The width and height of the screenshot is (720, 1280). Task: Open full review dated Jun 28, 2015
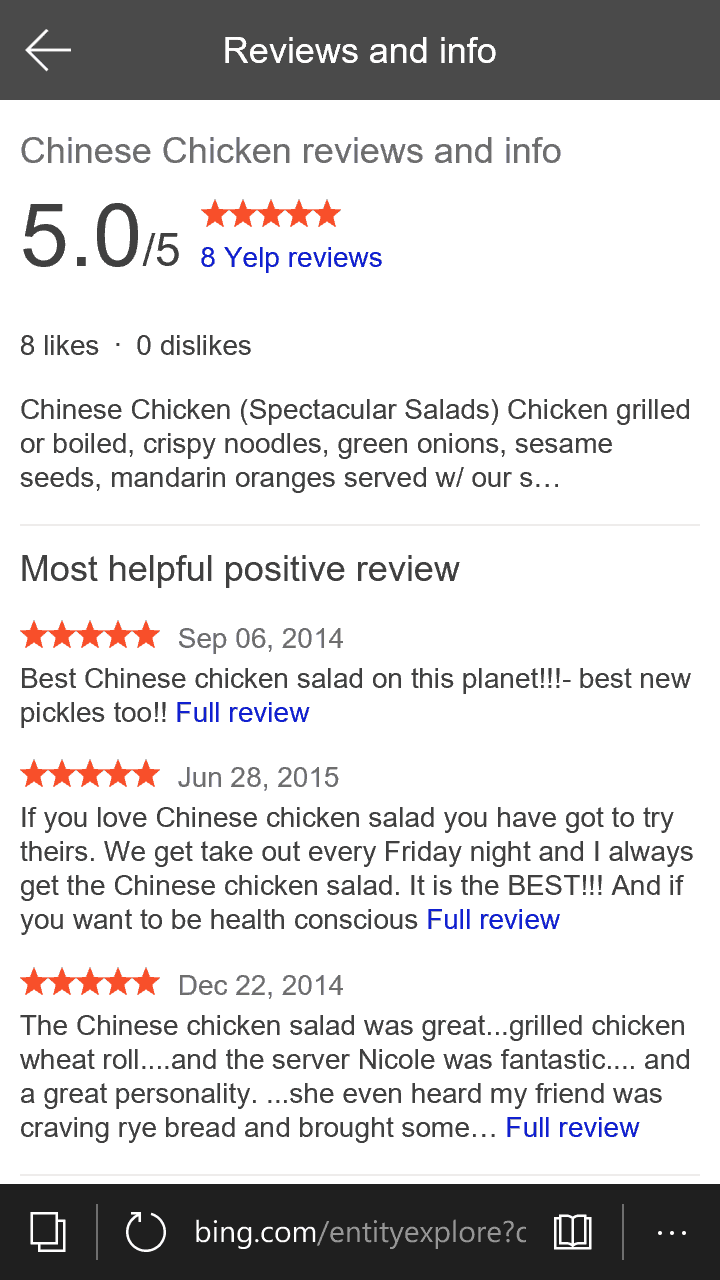493,920
